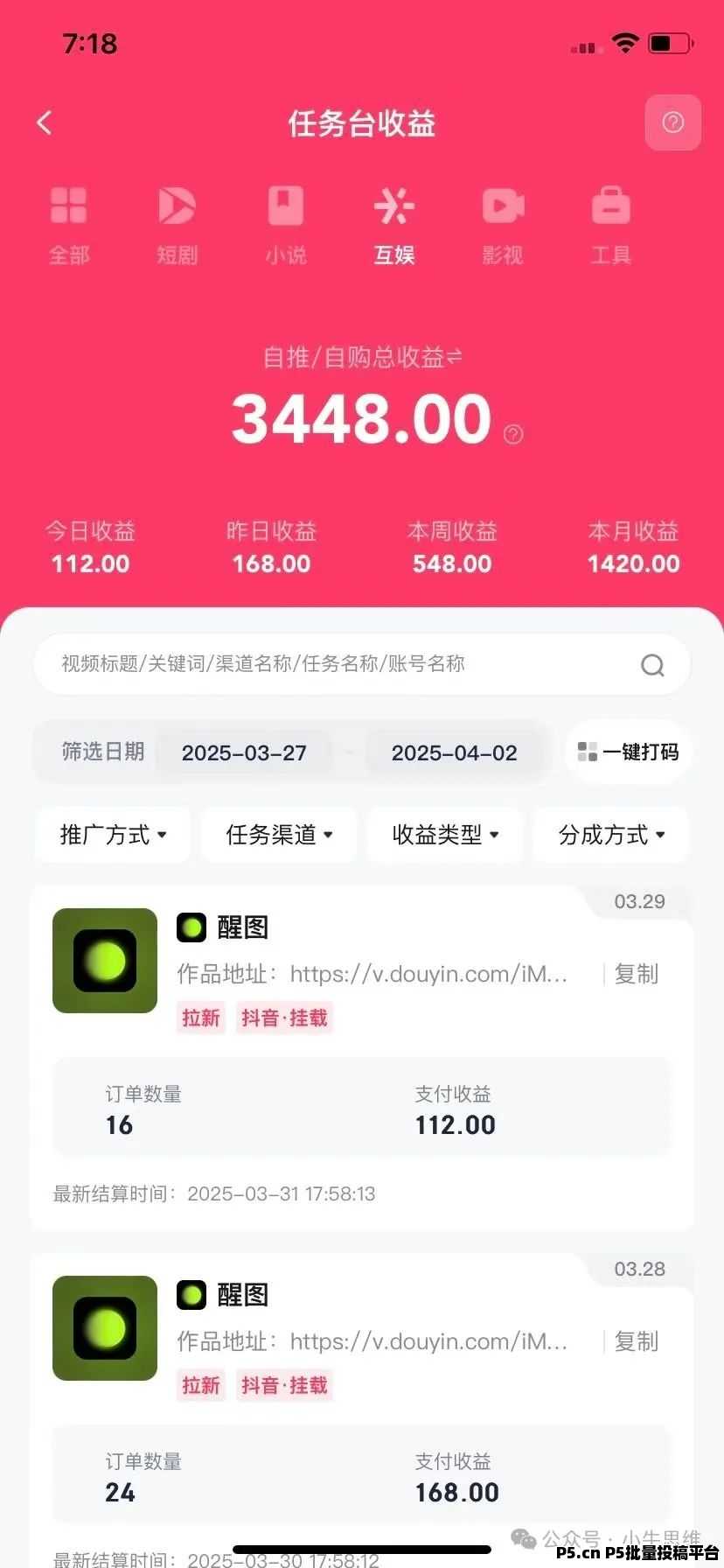The image size is (724, 1568).
Task: Copy the link on the 03.29 醒图 card
Action: point(636,974)
